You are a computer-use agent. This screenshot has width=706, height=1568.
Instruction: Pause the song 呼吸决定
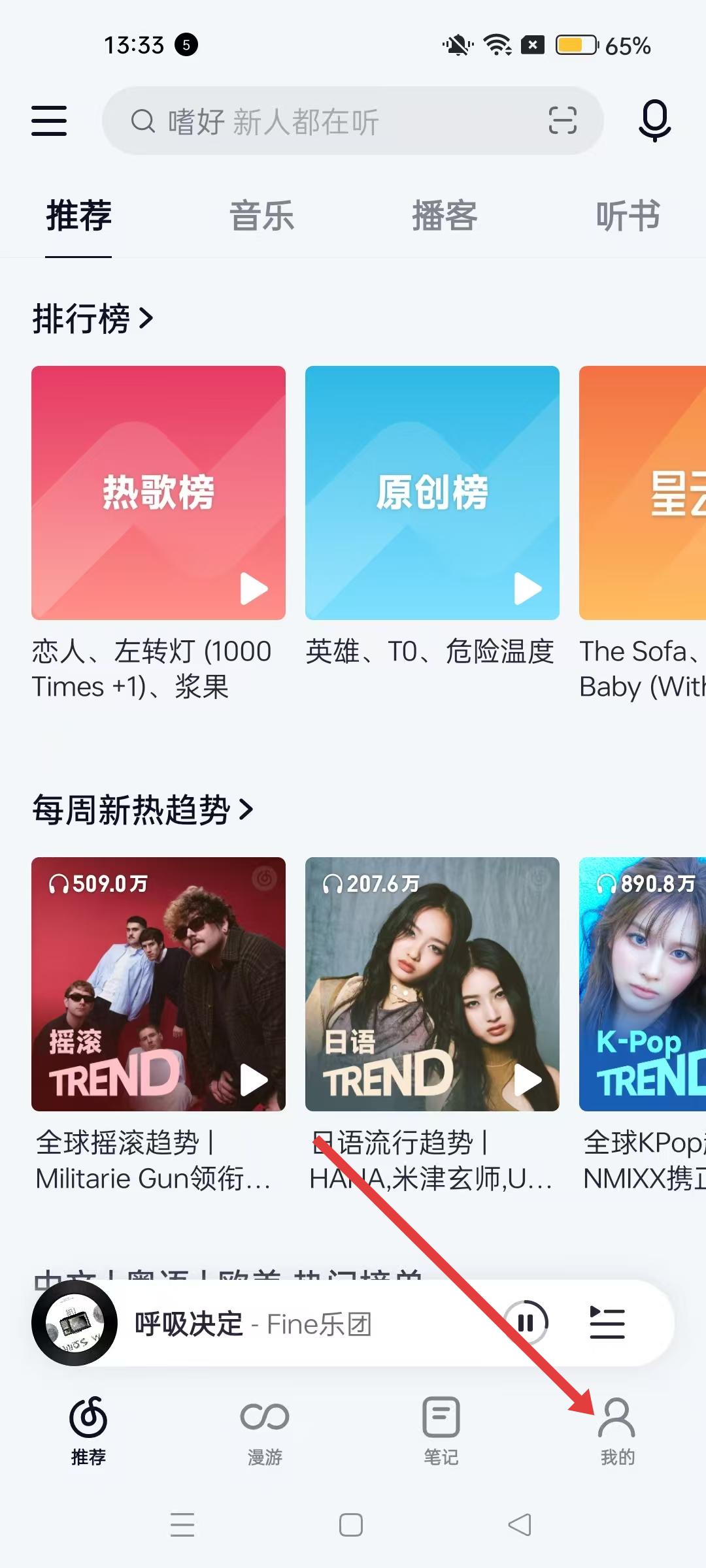[526, 1323]
